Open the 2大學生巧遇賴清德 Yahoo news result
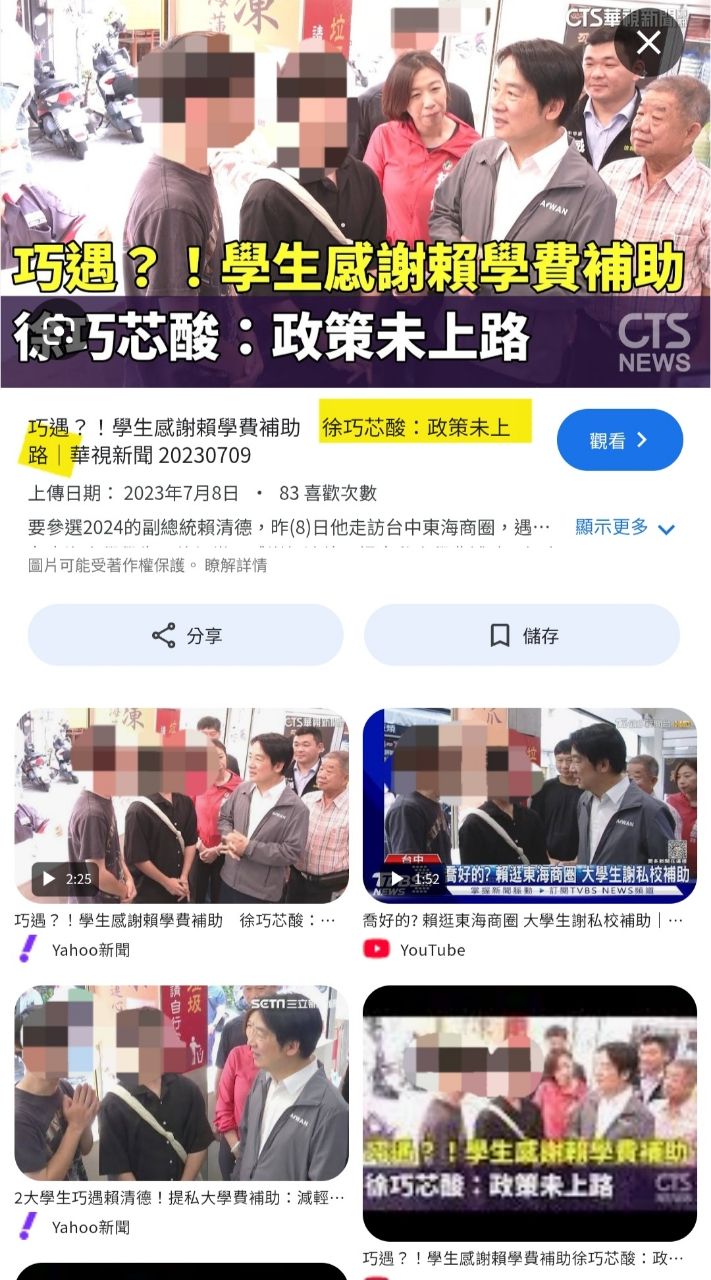Viewport: 711px width, 1280px height. click(x=181, y=1083)
